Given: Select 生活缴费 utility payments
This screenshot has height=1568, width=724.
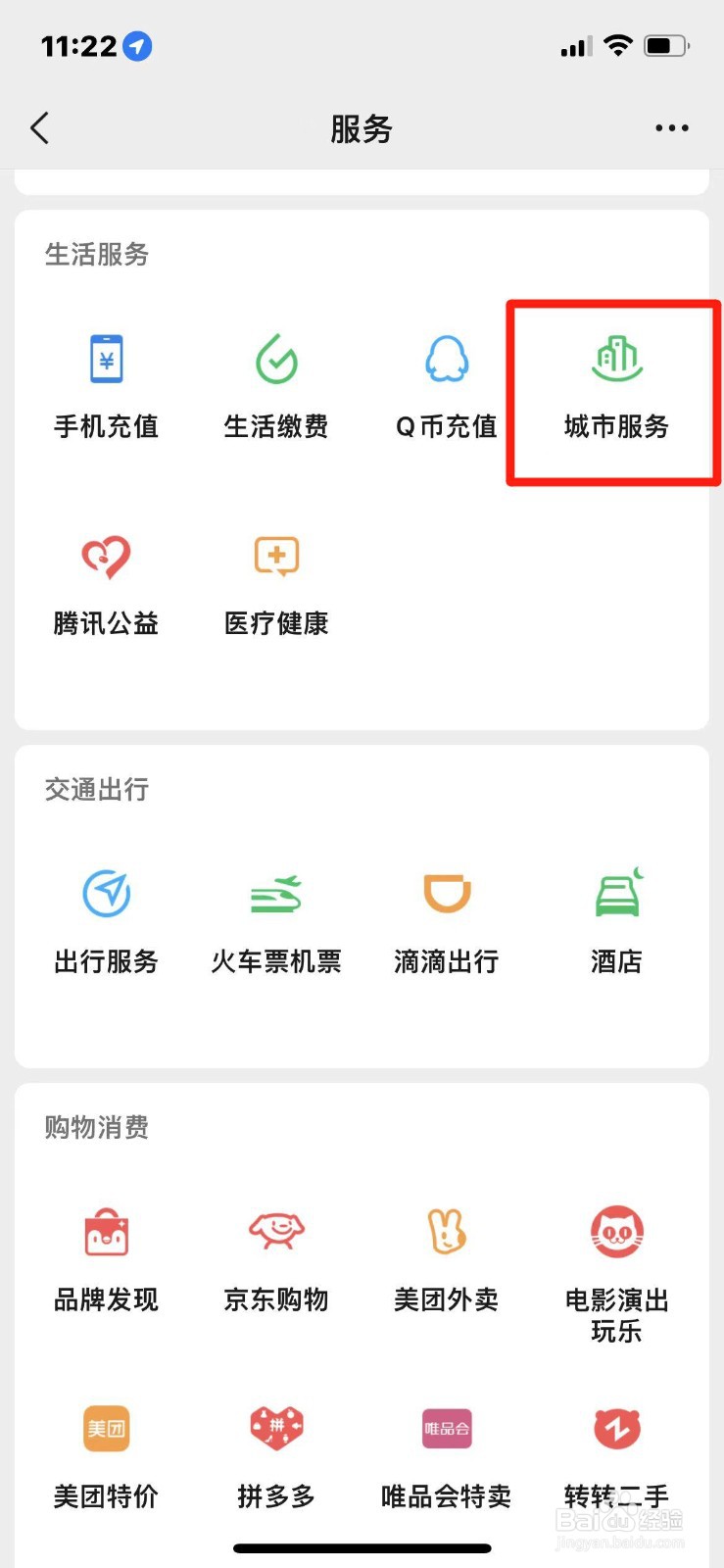Looking at the screenshot, I should [276, 386].
